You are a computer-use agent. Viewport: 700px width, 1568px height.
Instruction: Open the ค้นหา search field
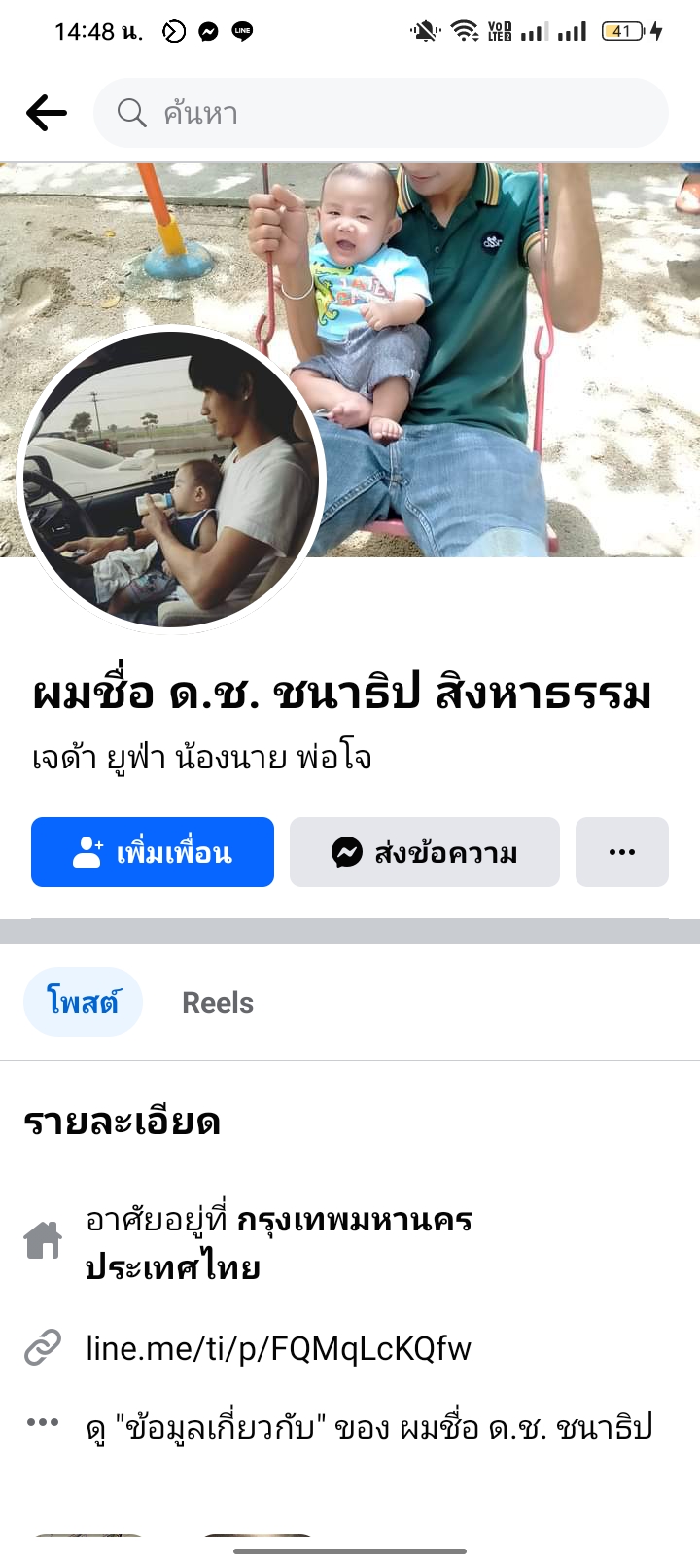click(380, 114)
